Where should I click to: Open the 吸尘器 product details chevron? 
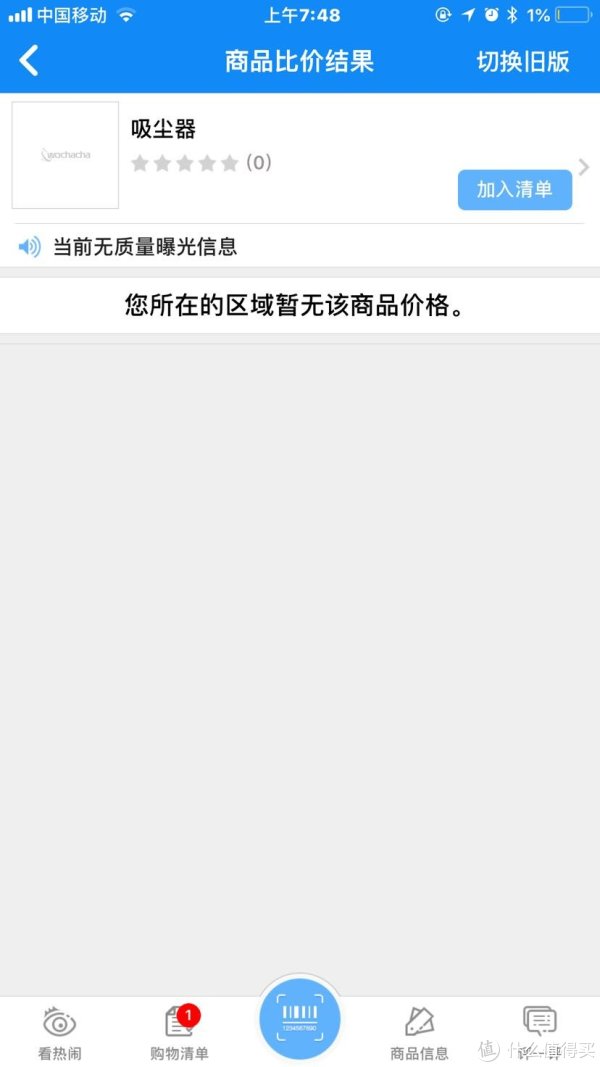click(584, 167)
